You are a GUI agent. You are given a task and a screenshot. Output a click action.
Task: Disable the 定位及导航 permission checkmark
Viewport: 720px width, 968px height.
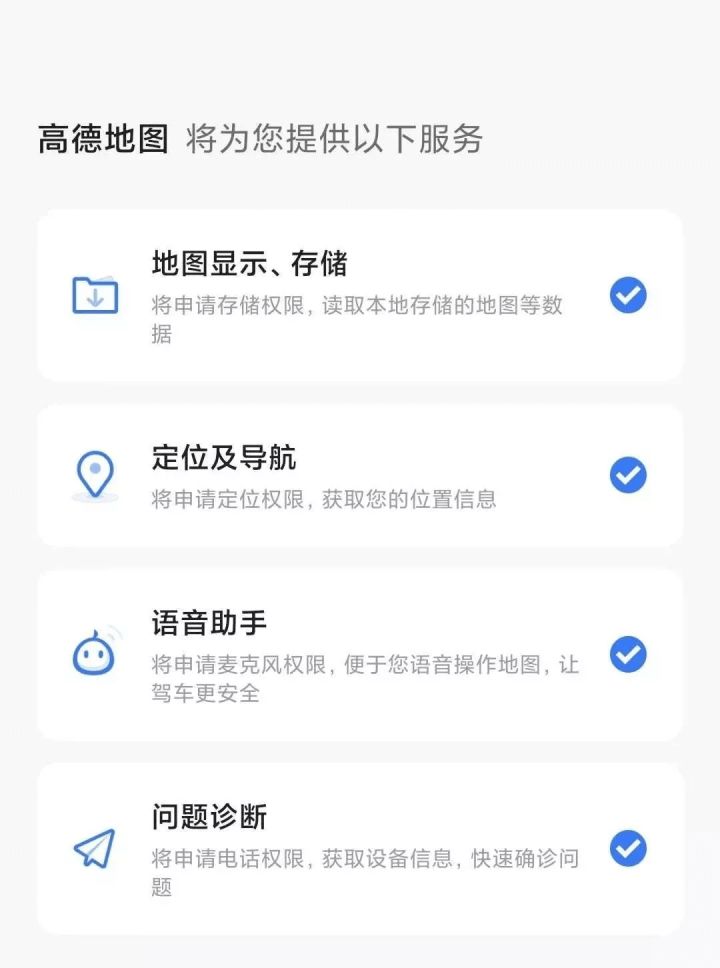pos(627,475)
